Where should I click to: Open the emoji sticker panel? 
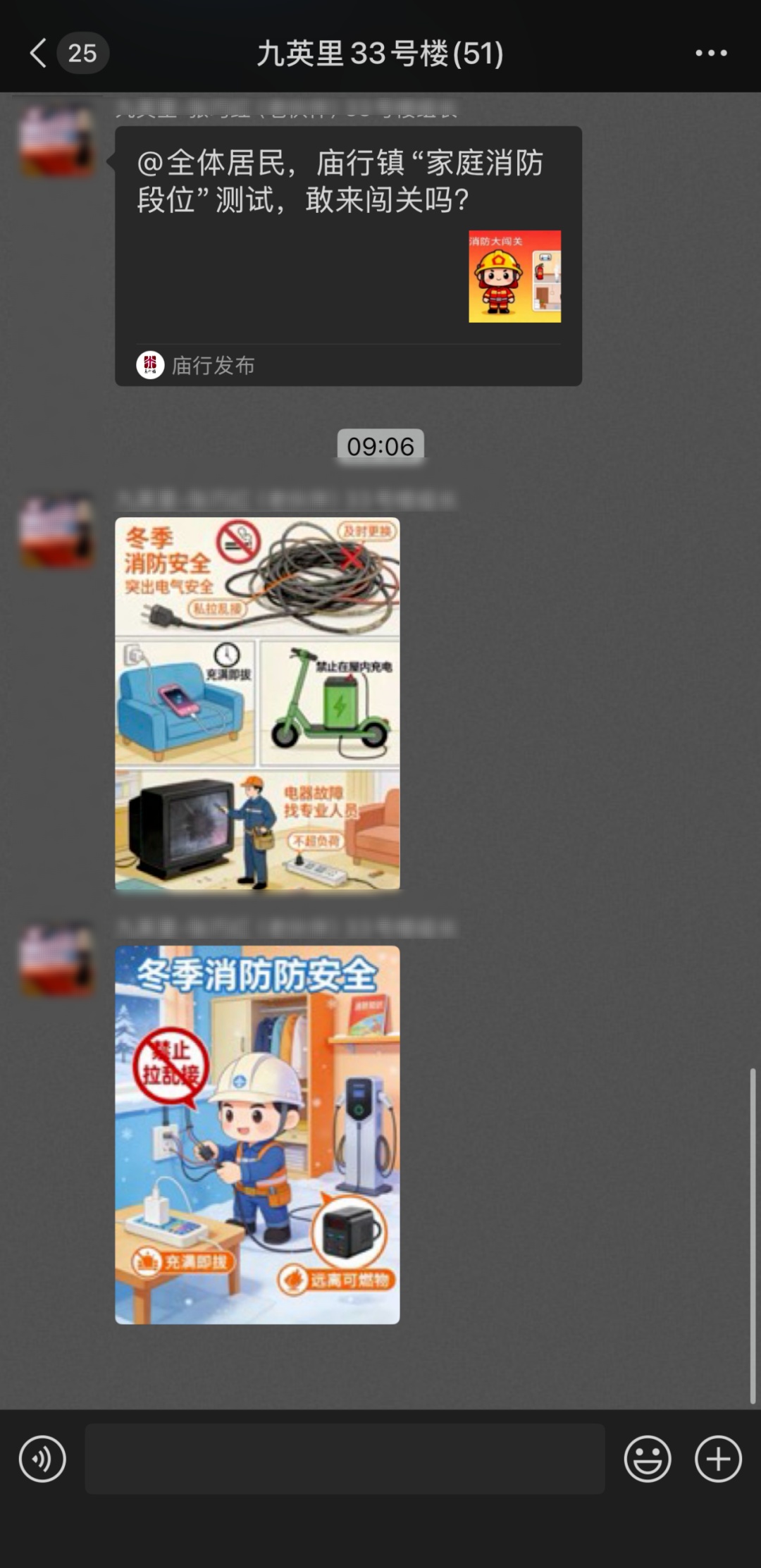click(647, 1459)
